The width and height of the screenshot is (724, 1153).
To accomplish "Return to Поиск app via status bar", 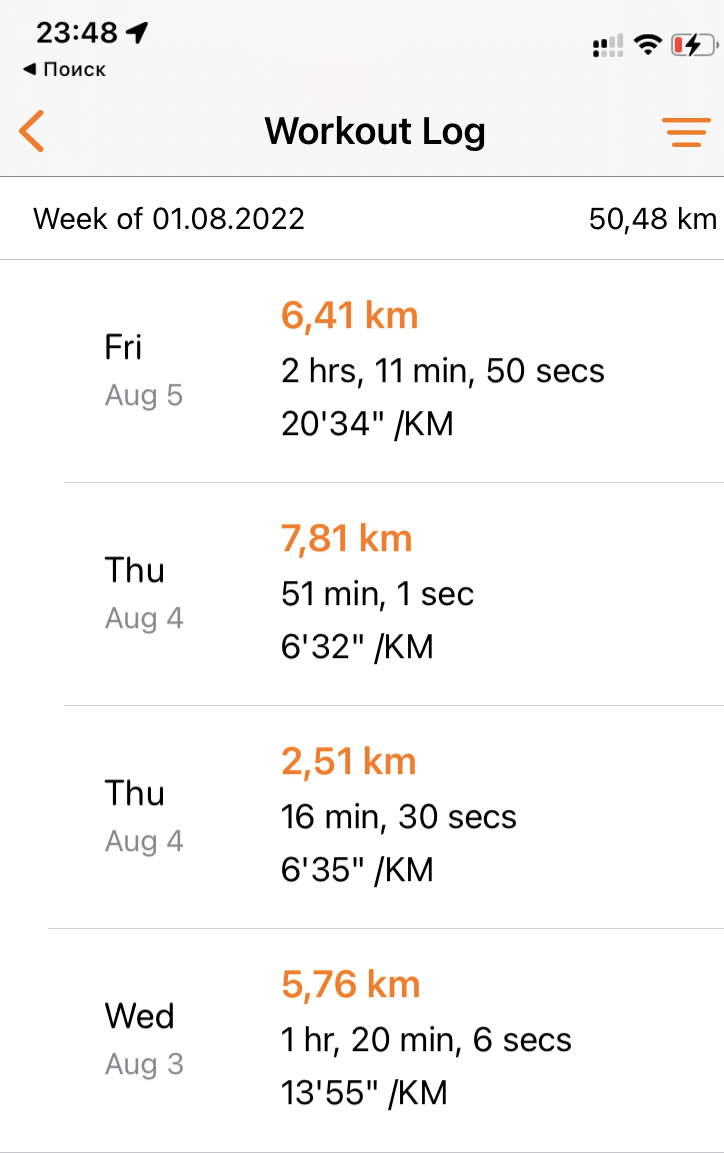I will point(64,69).
